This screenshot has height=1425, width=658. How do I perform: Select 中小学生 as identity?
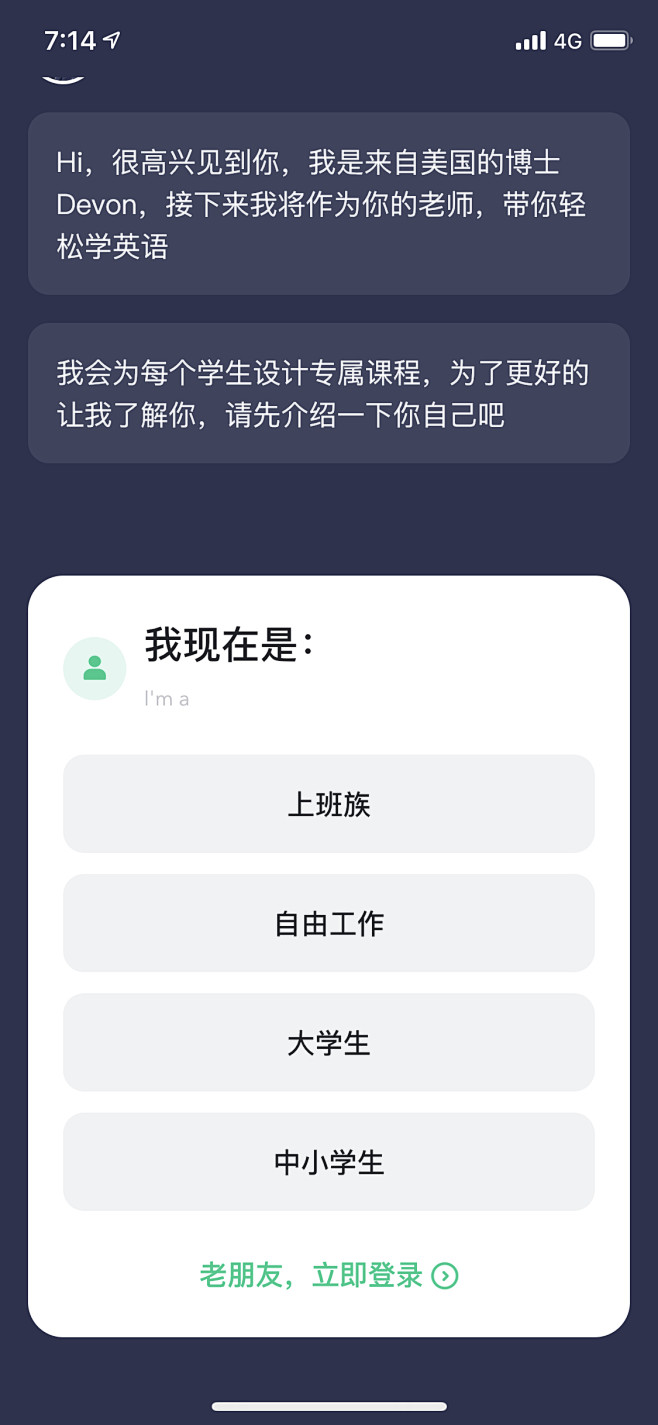(329, 1162)
